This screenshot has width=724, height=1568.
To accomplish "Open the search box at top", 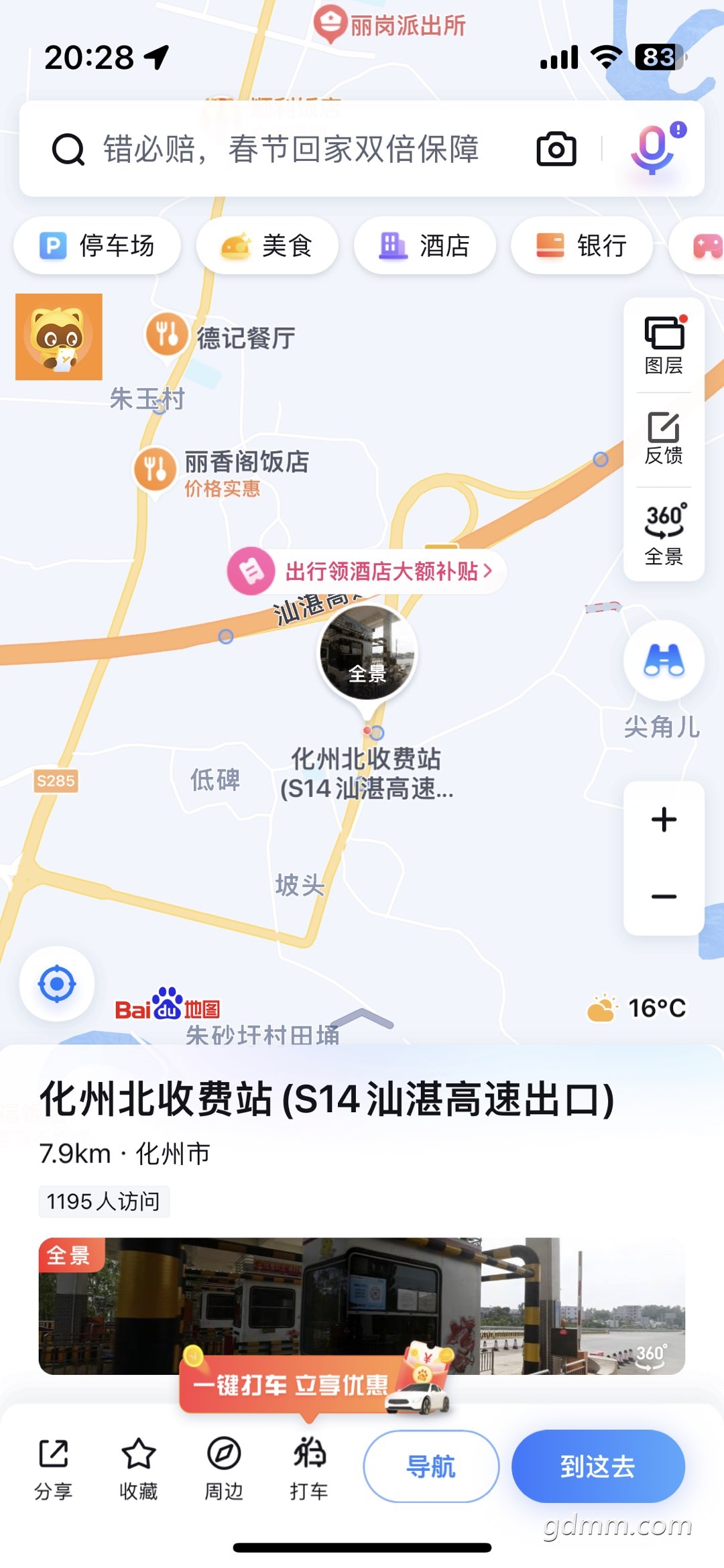I will click(x=288, y=149).
